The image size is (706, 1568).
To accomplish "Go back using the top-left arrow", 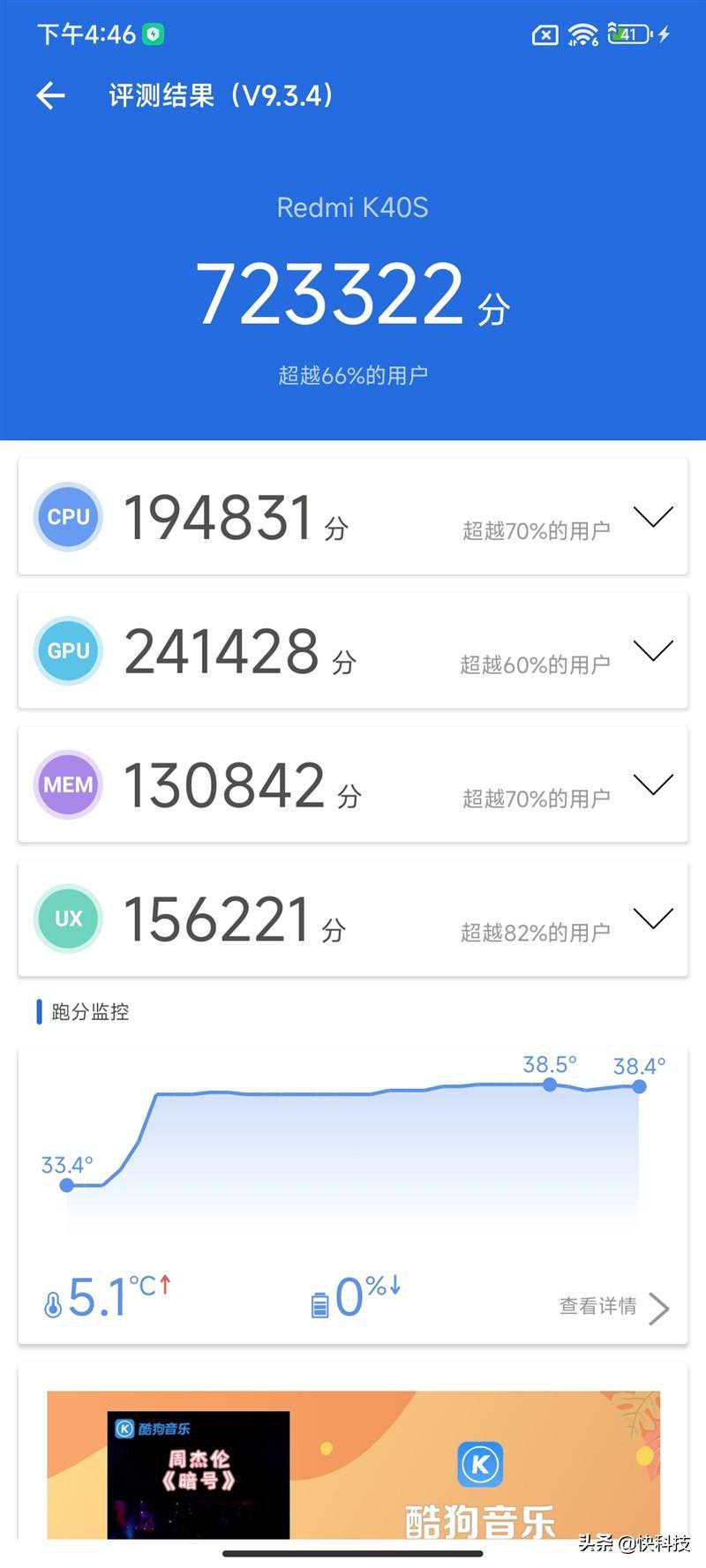I will click(51, 95).
